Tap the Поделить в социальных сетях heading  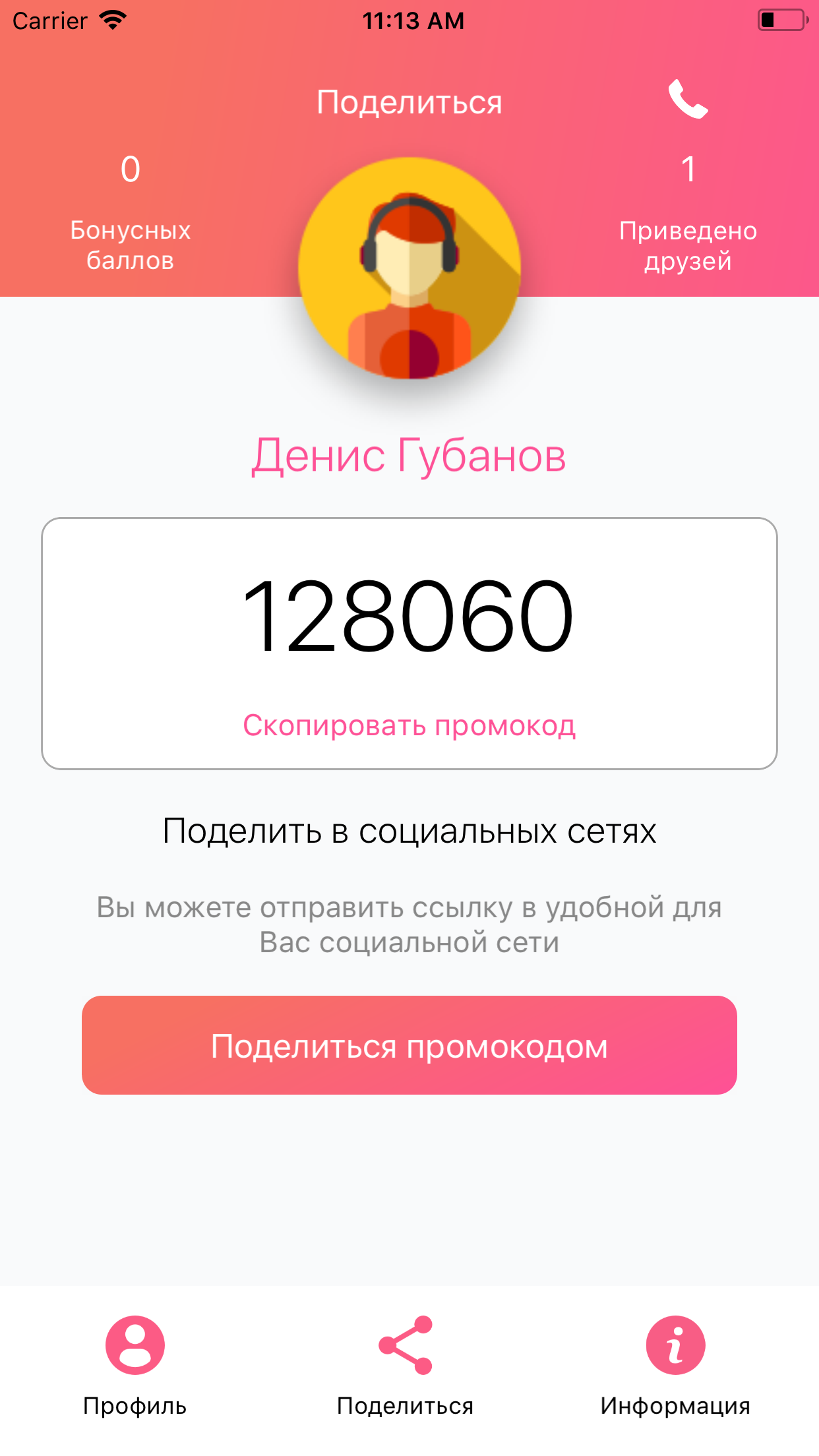[409, 832]
